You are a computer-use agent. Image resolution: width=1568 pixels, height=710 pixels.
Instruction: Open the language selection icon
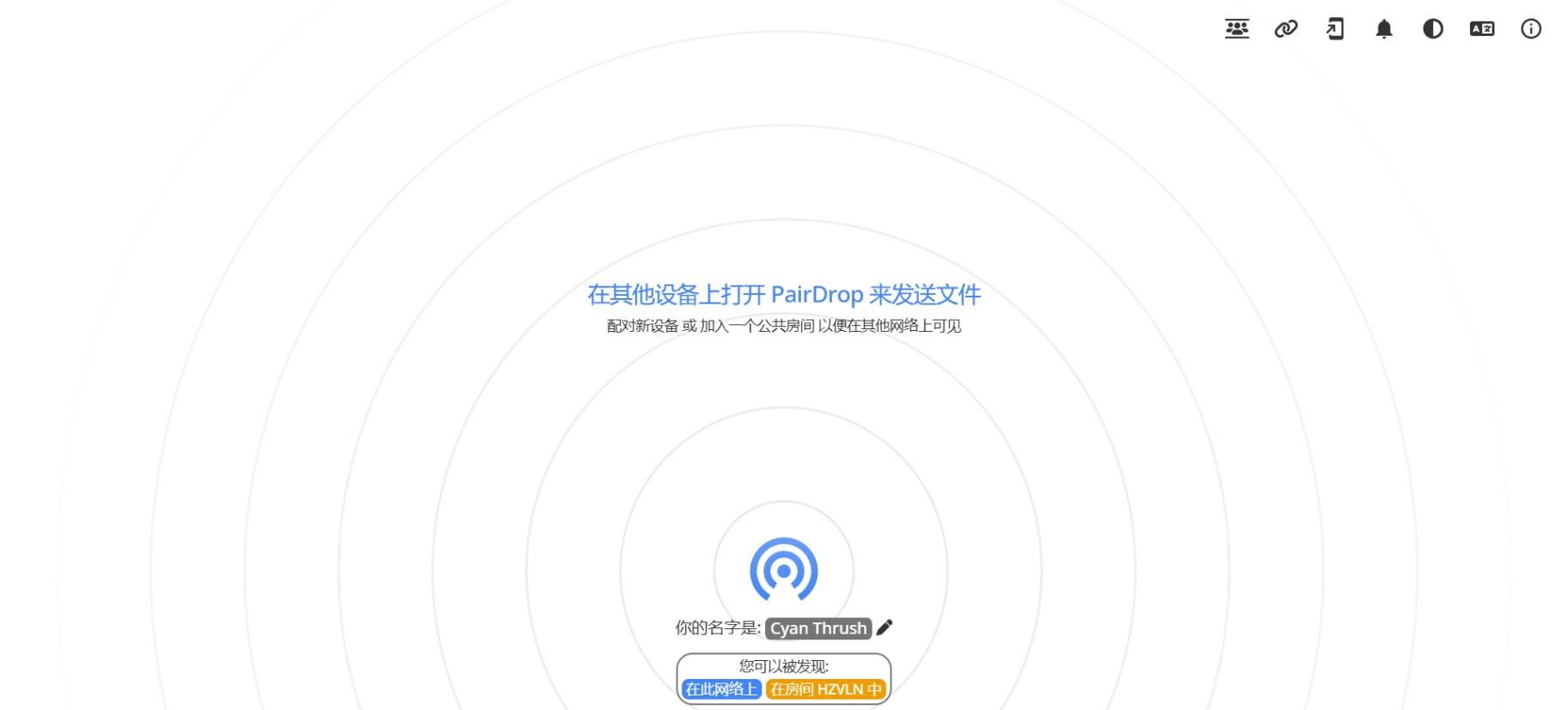tap(1481, 29)
